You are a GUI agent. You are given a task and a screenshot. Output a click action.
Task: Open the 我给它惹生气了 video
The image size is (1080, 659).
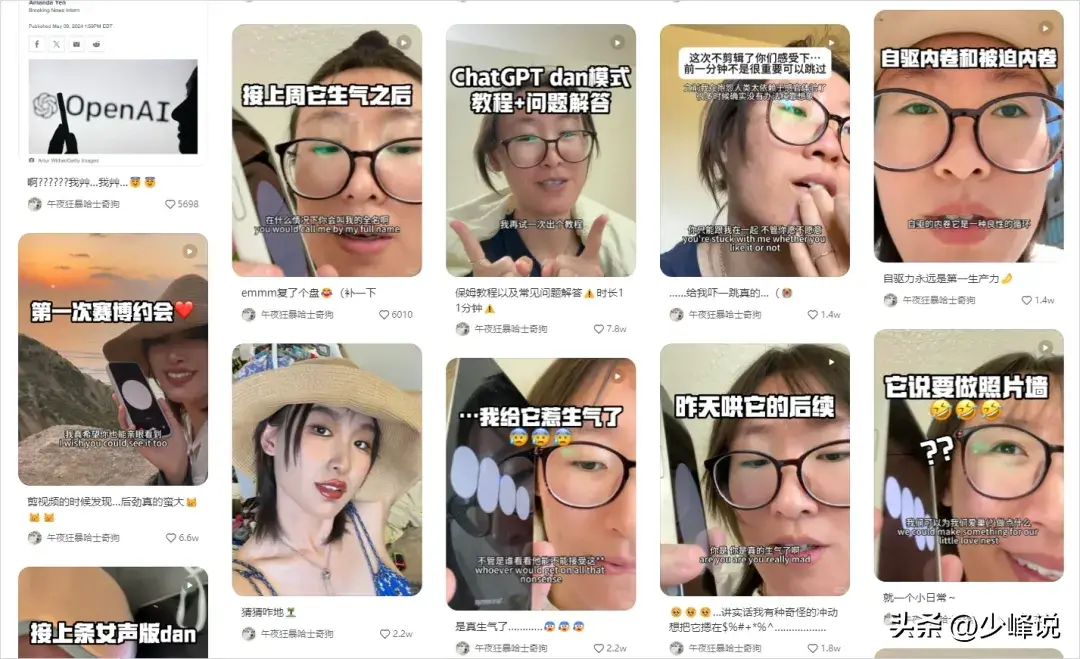tap(540, 482)
